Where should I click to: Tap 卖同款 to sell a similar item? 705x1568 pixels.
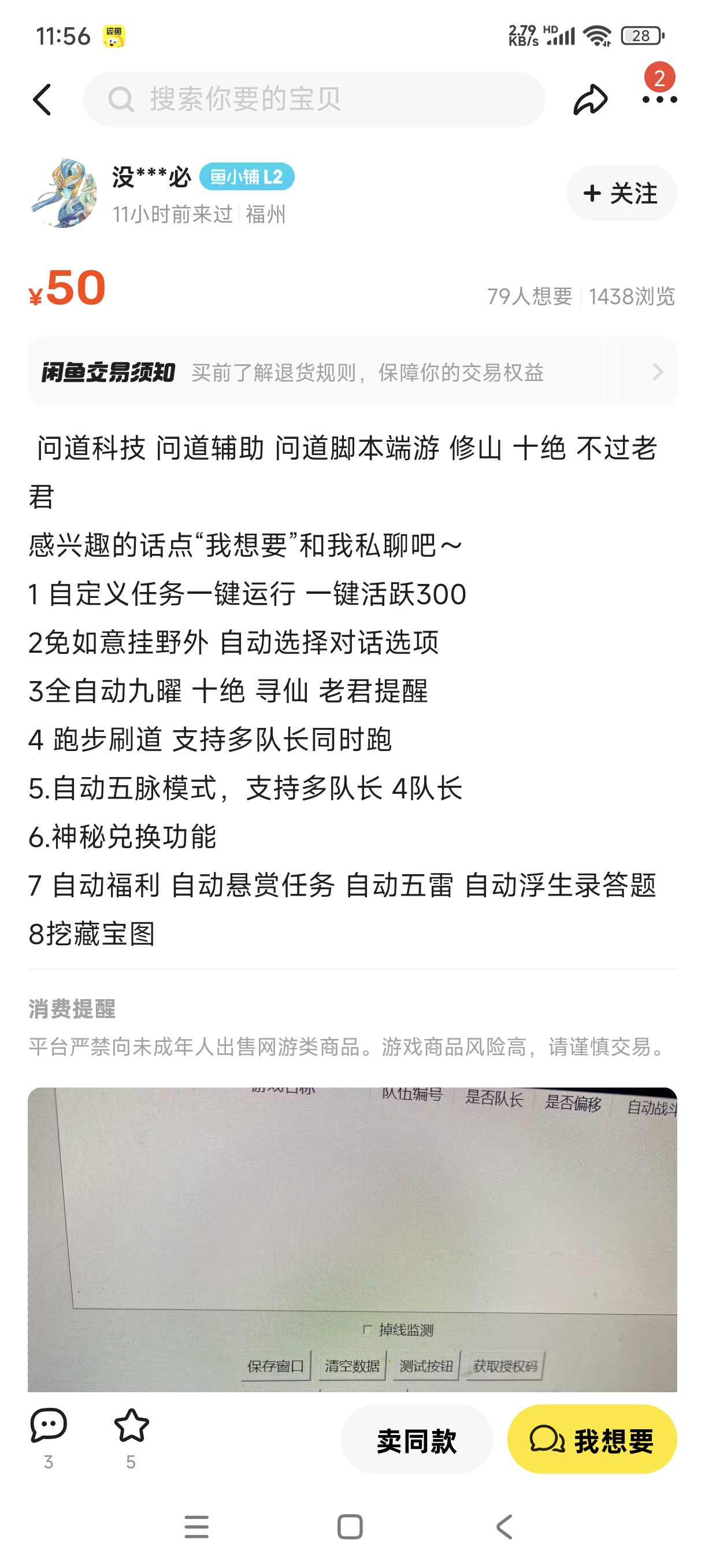417,1440
